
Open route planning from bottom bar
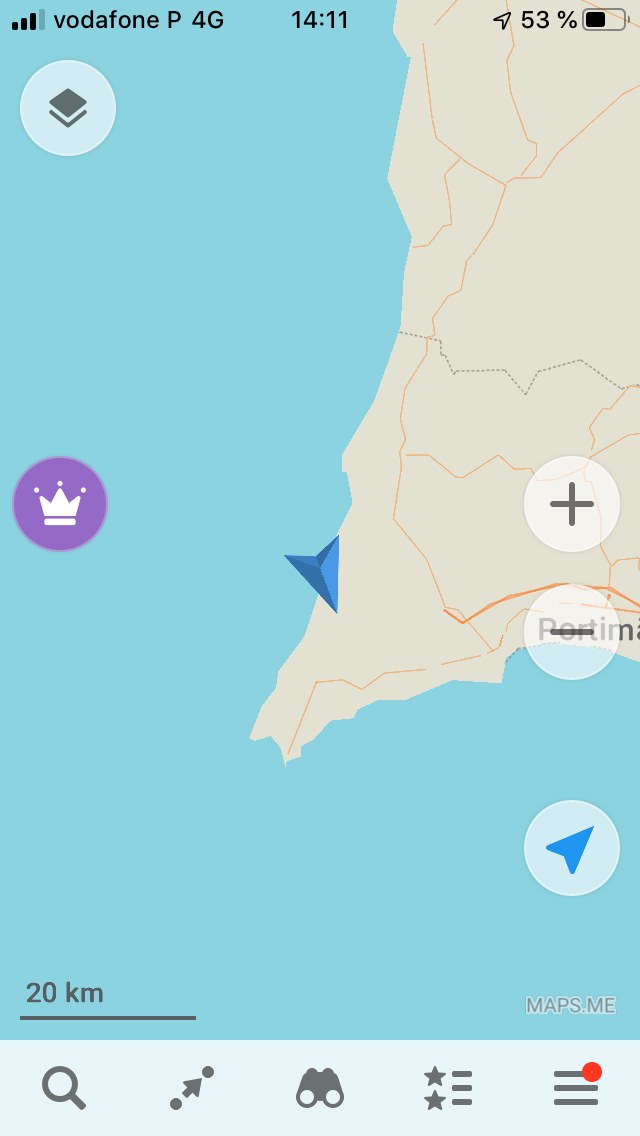click(192, 1088)
